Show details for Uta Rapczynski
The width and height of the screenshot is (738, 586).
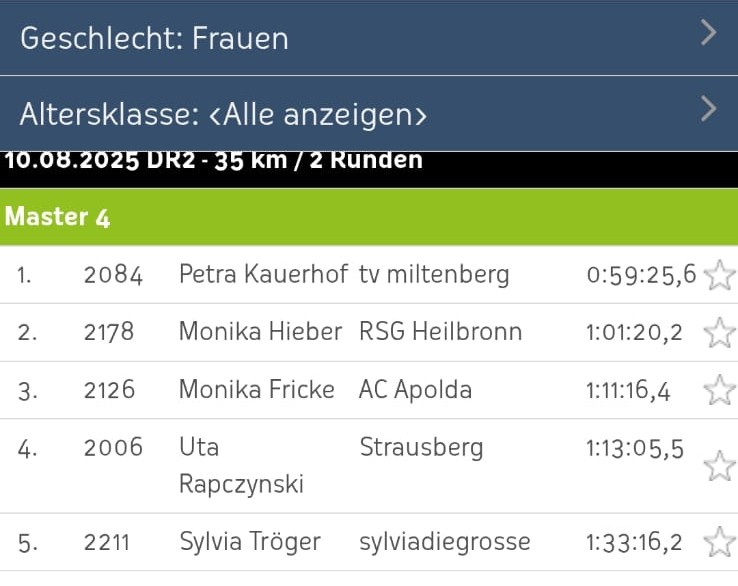coord(240,466)
